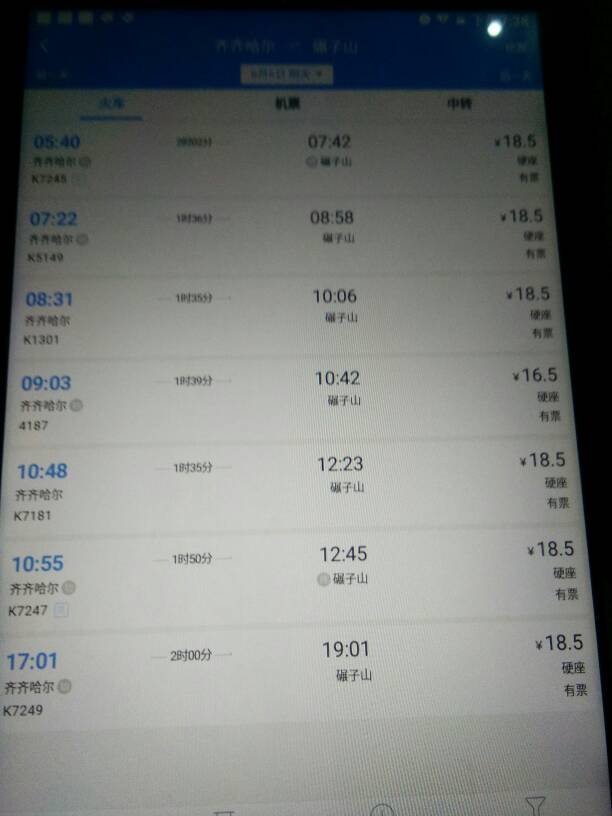612x816 pixels.
Task: Open the date picker dropdown
Action: 286,73
